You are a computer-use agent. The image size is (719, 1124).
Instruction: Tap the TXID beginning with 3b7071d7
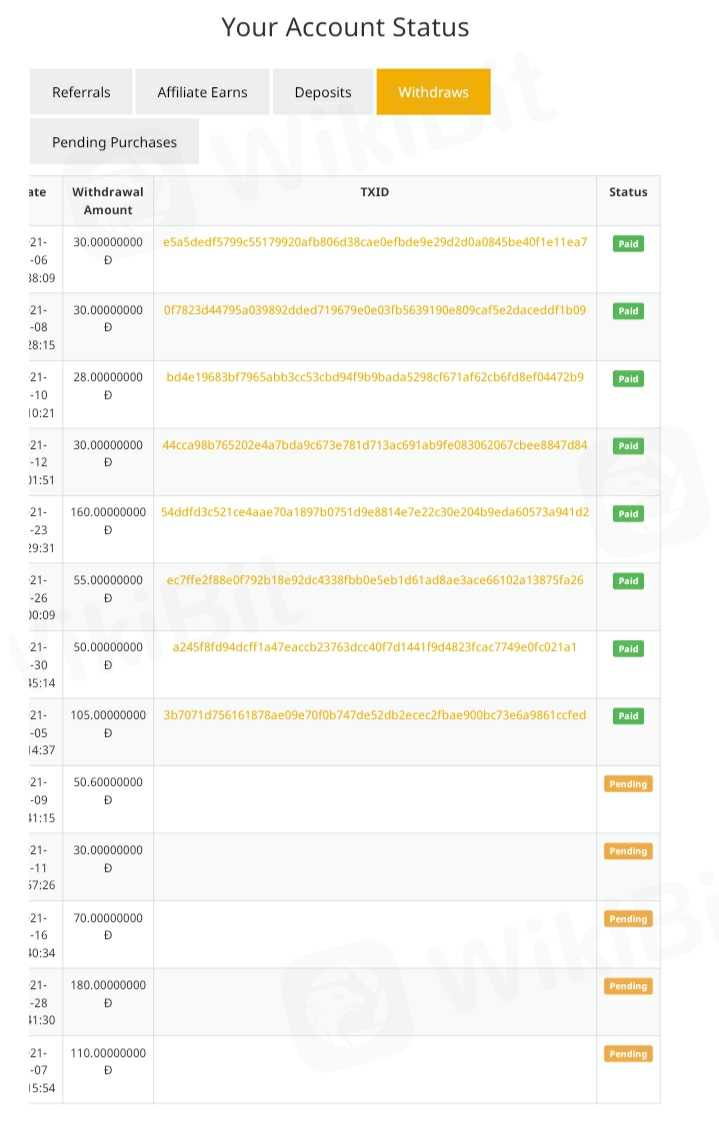pos(375,715)
